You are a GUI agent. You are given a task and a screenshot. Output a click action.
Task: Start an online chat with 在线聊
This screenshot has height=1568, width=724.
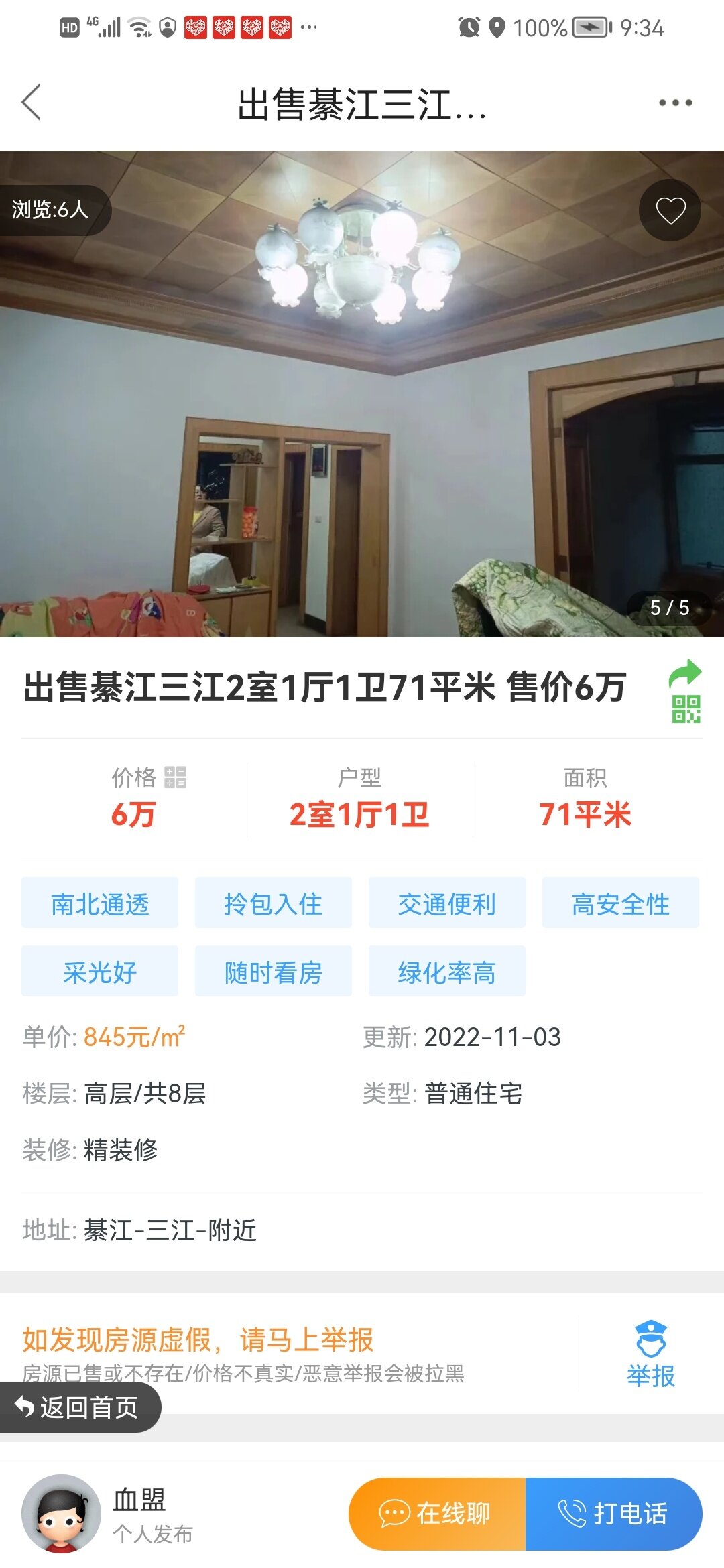click(436, 1513)
